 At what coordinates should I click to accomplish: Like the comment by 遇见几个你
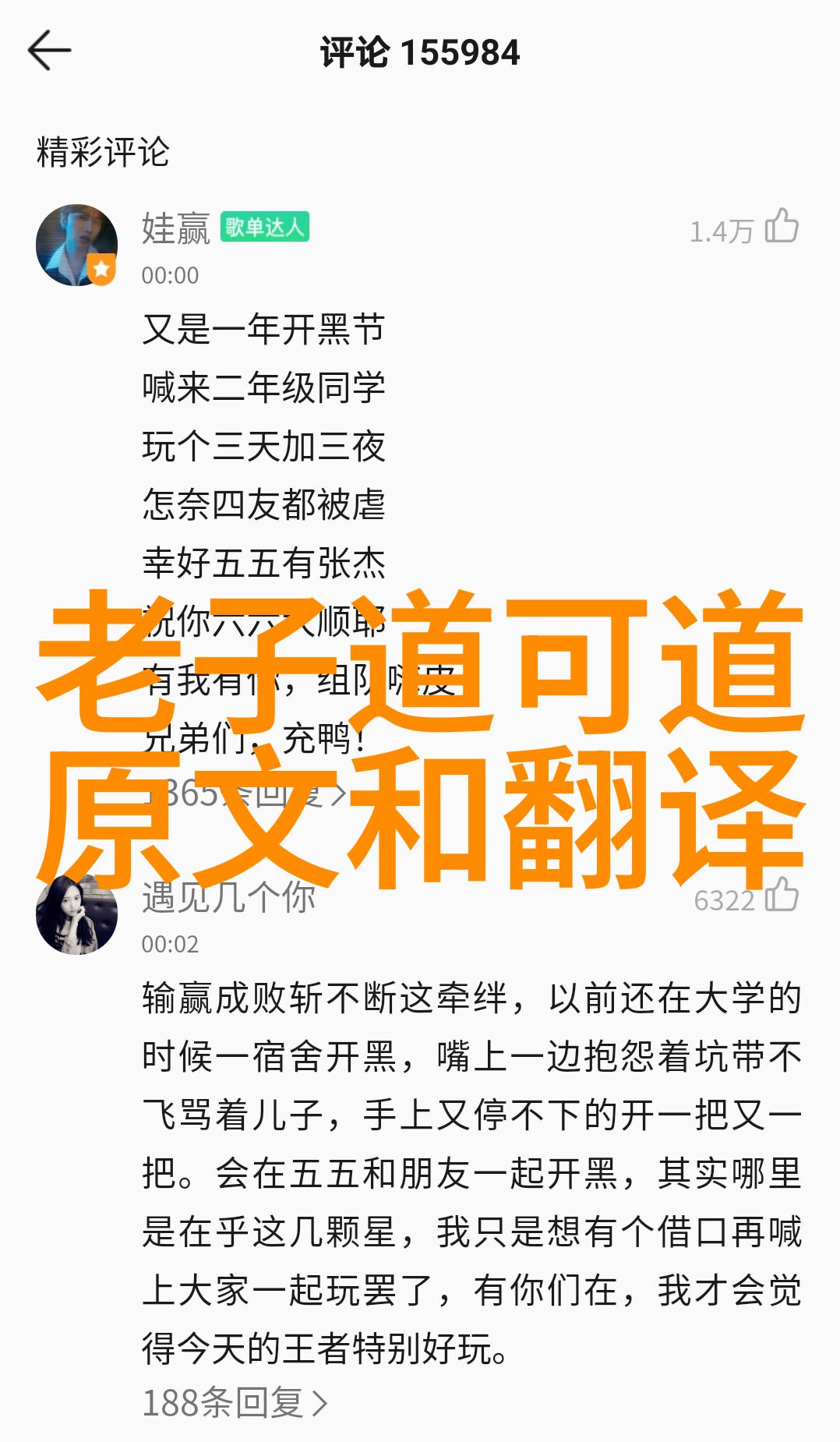[782, 896]
